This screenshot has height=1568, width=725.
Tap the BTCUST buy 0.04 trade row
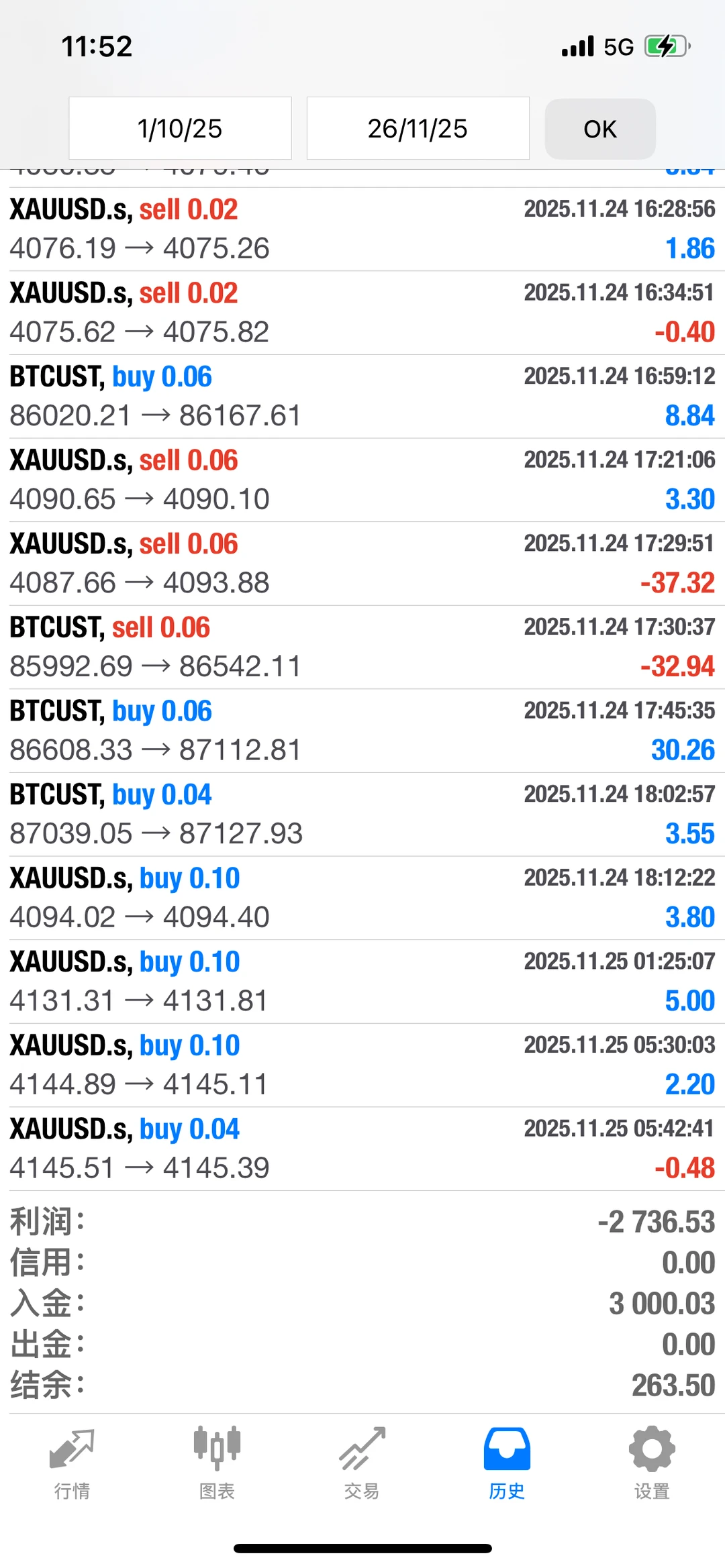tap(362, 815)
